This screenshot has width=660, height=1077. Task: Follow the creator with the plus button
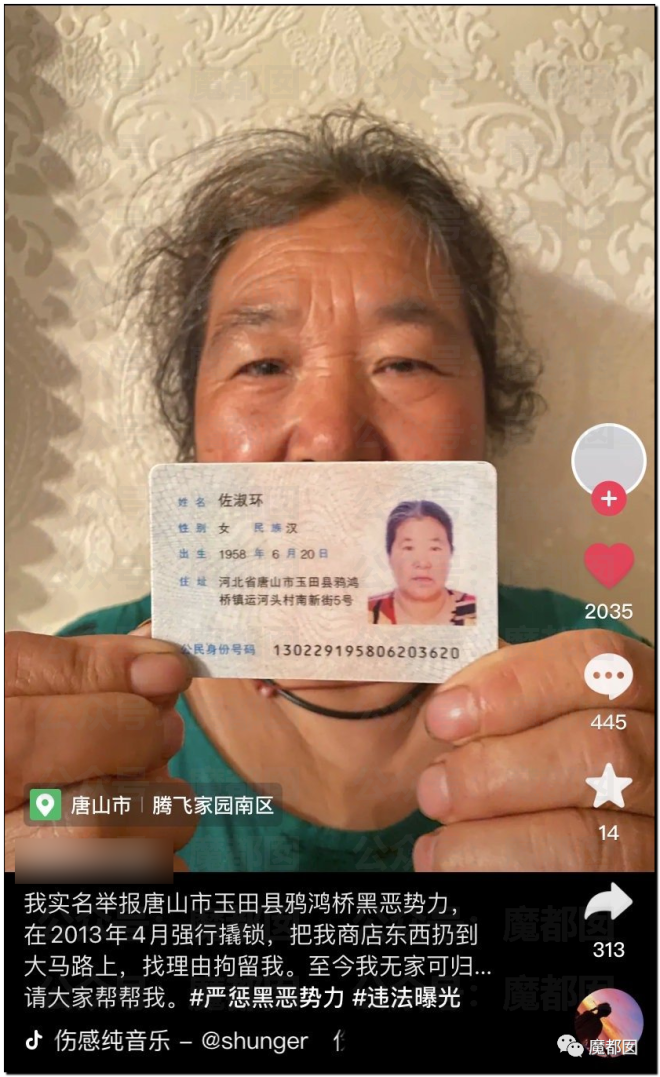coord(608,497)
